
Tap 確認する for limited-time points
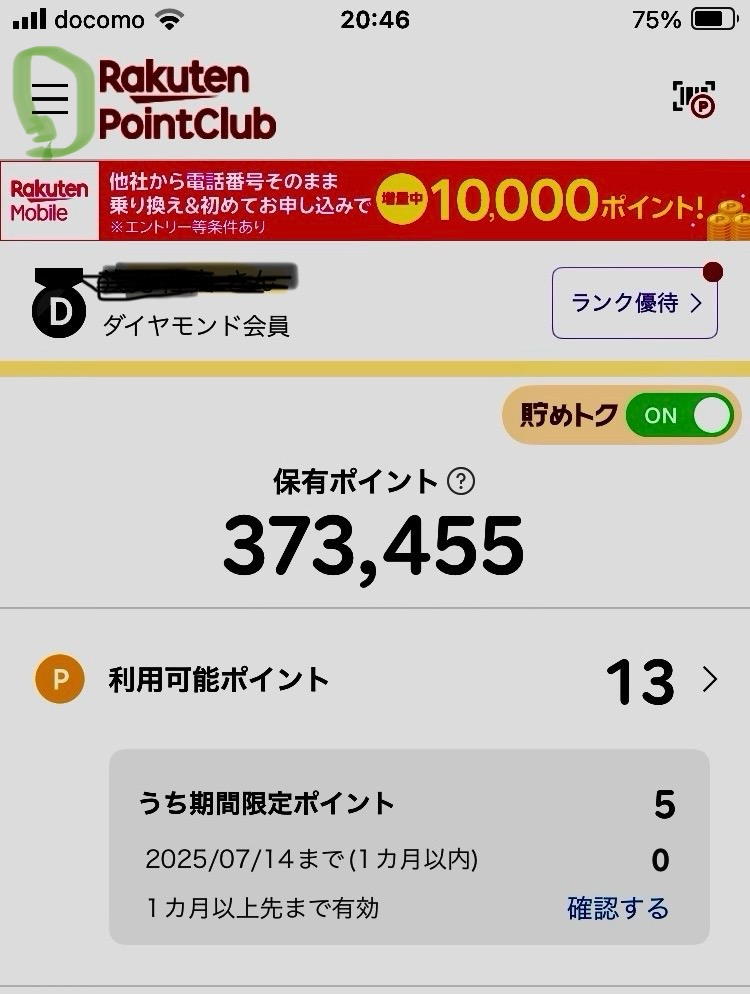pos(617,908)
